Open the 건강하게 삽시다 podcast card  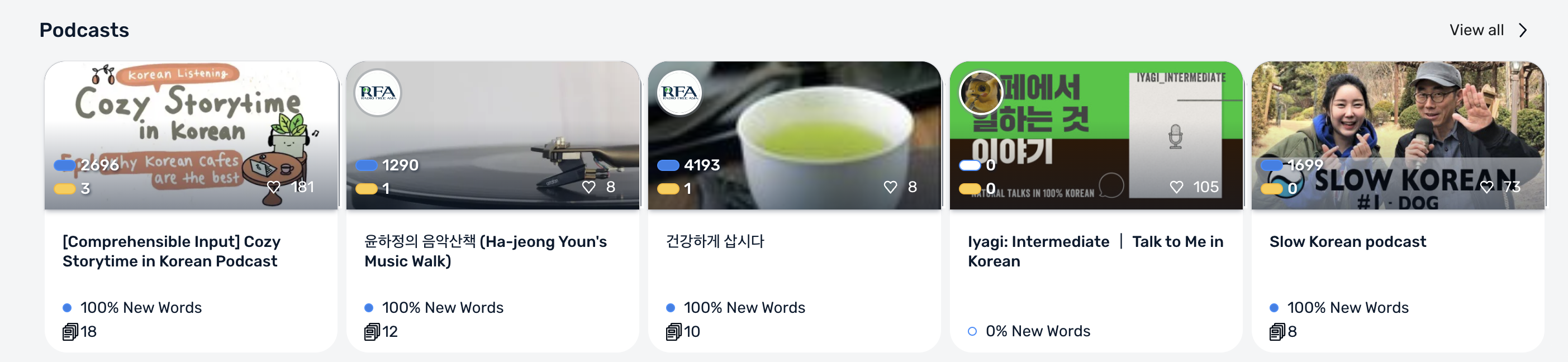click(x=715, y=241)
